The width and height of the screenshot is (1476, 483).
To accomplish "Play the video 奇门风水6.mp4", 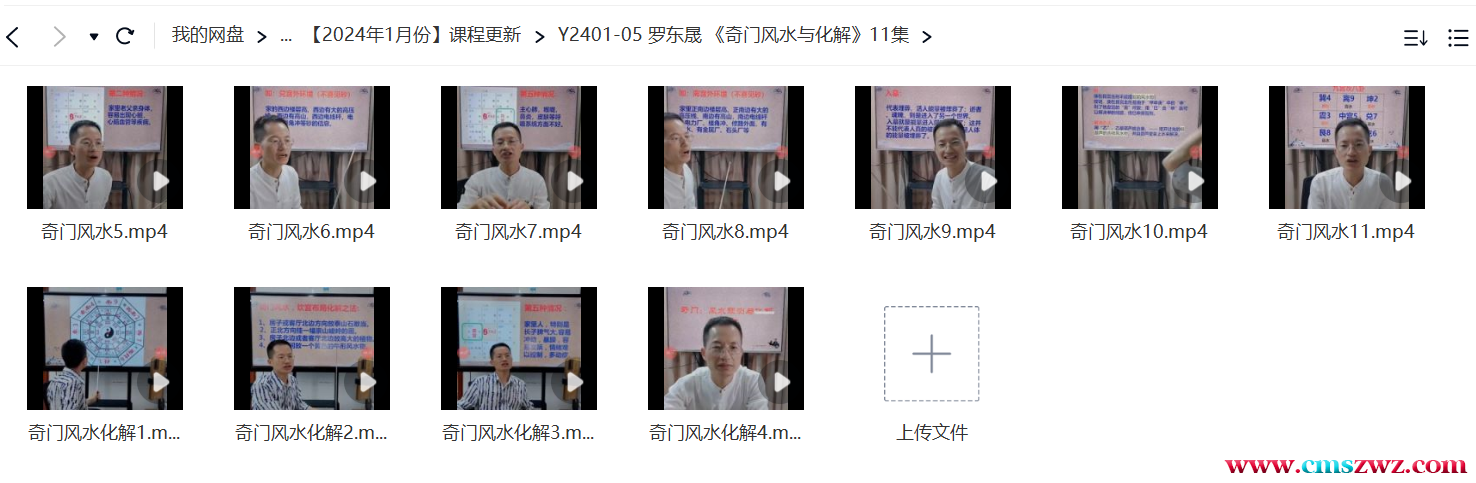I will 312,147.
